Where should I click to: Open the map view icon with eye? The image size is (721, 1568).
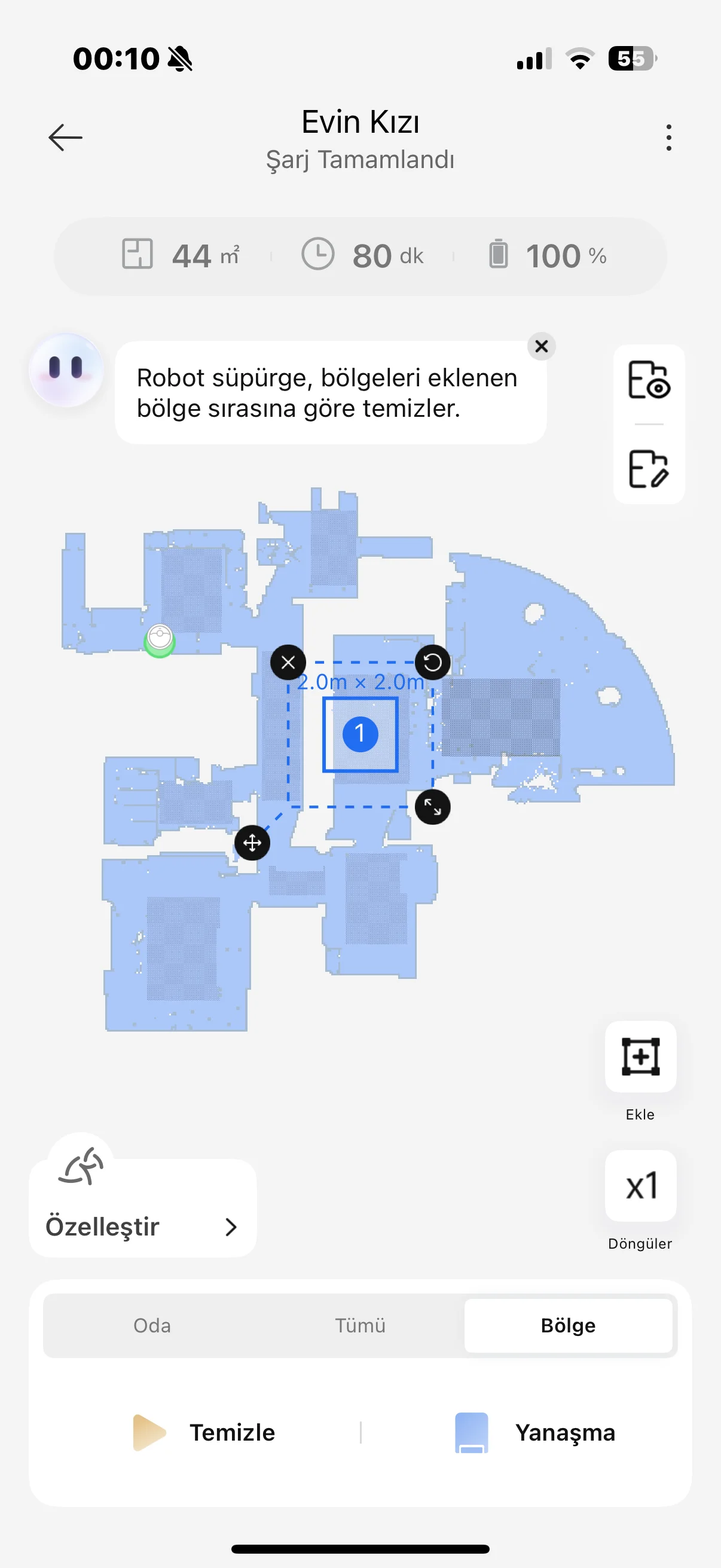pyautogui.click(x=649, y=380)
